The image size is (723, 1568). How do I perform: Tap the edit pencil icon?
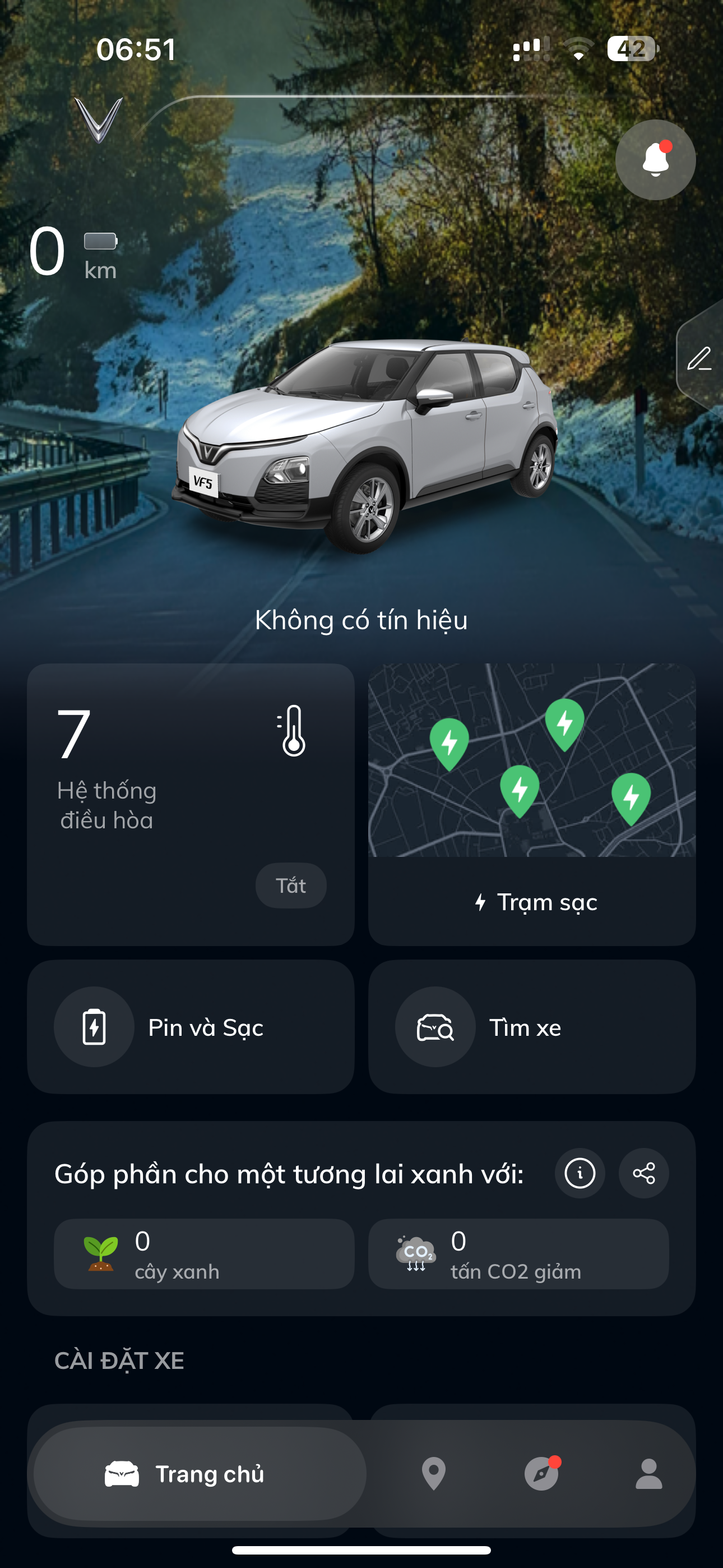(699, 358)
